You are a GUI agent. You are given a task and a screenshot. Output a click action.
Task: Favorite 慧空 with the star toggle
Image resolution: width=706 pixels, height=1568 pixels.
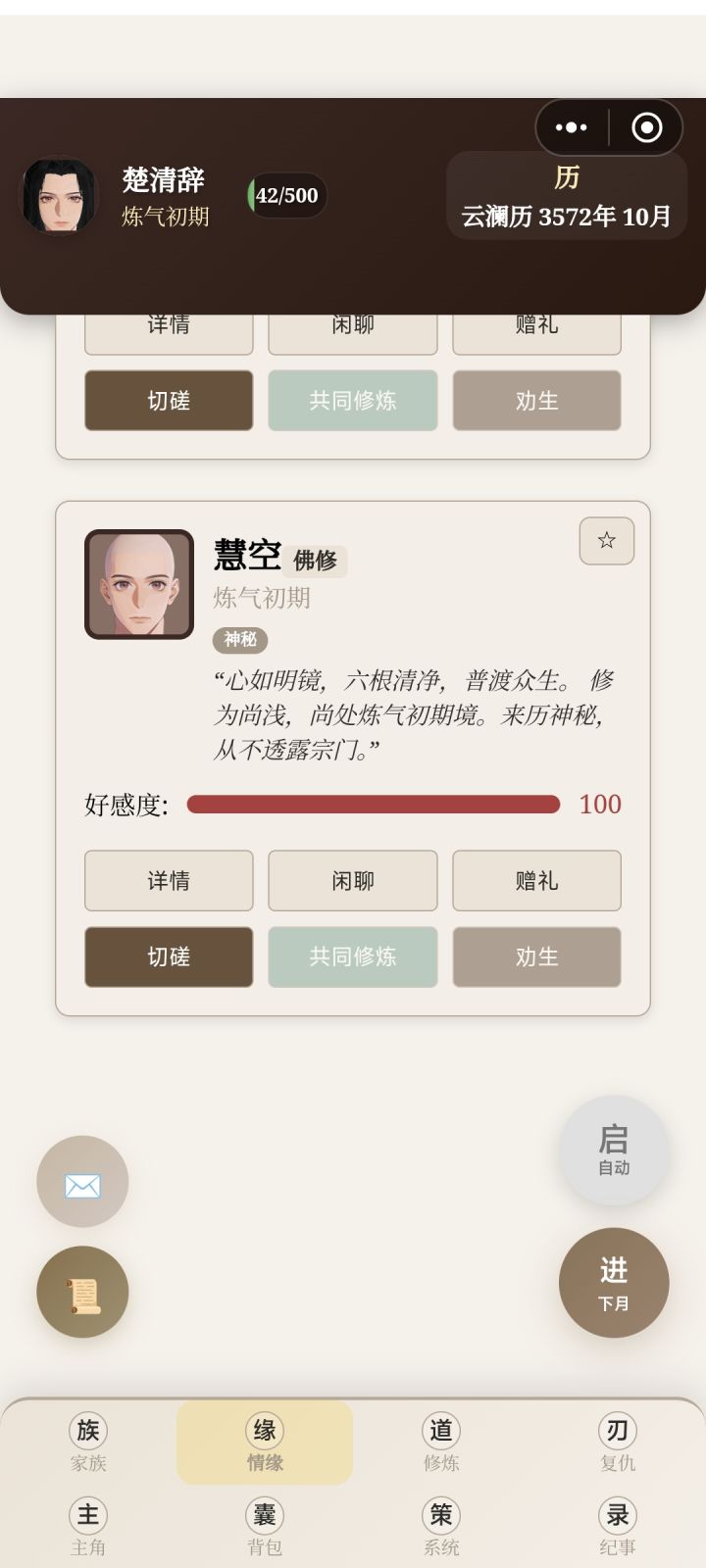click(606, 540)
